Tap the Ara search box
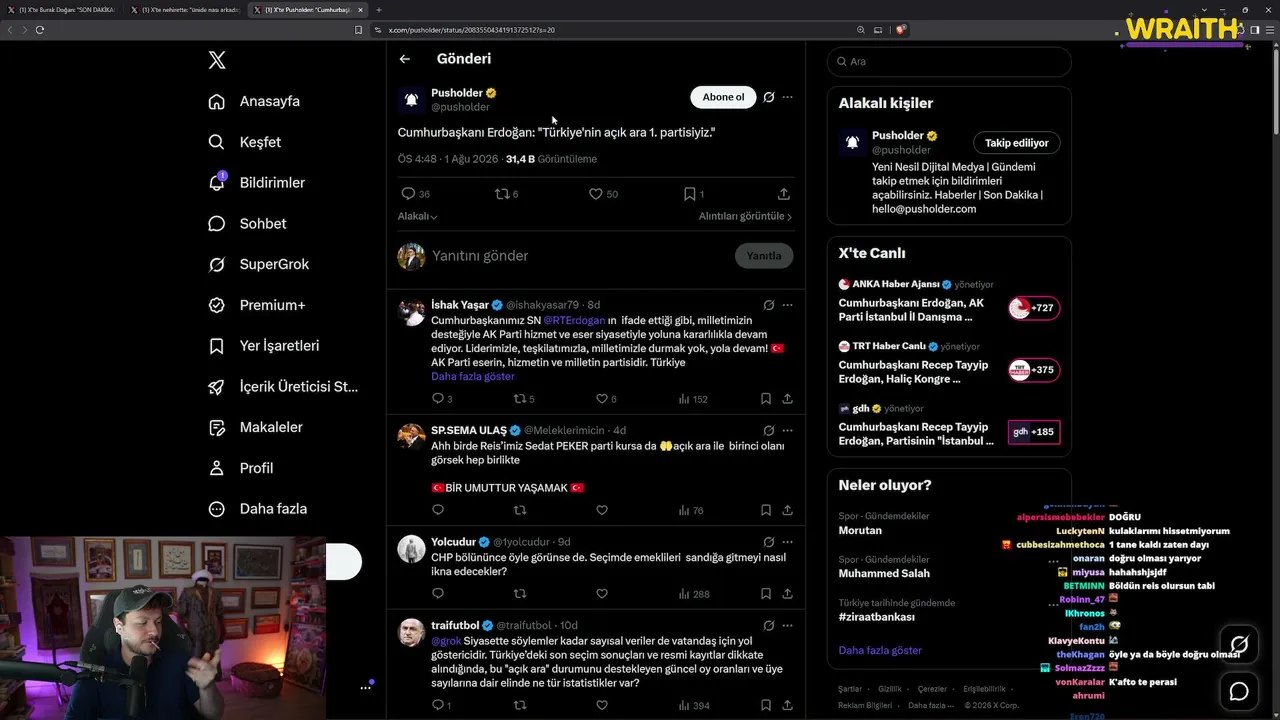The width and height of the screenshot is (1280, 720). pos(949,62)
